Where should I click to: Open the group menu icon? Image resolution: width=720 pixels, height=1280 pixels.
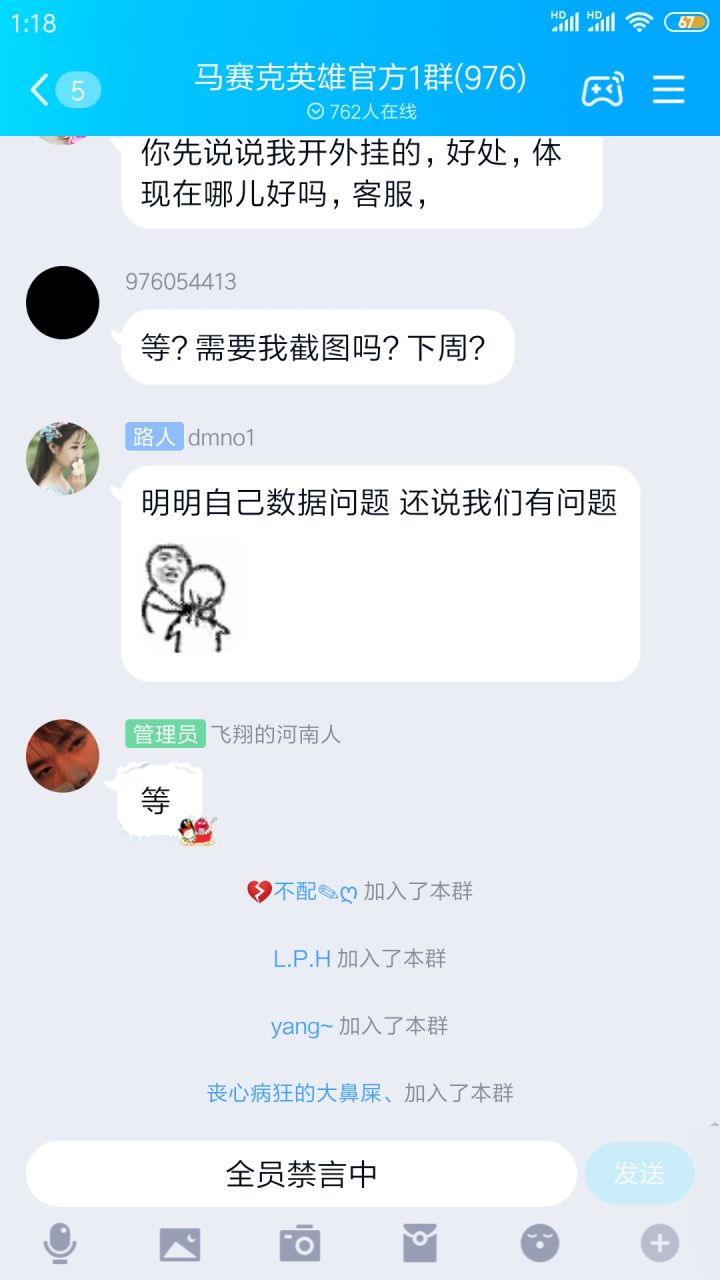click(x=669, y=90)
